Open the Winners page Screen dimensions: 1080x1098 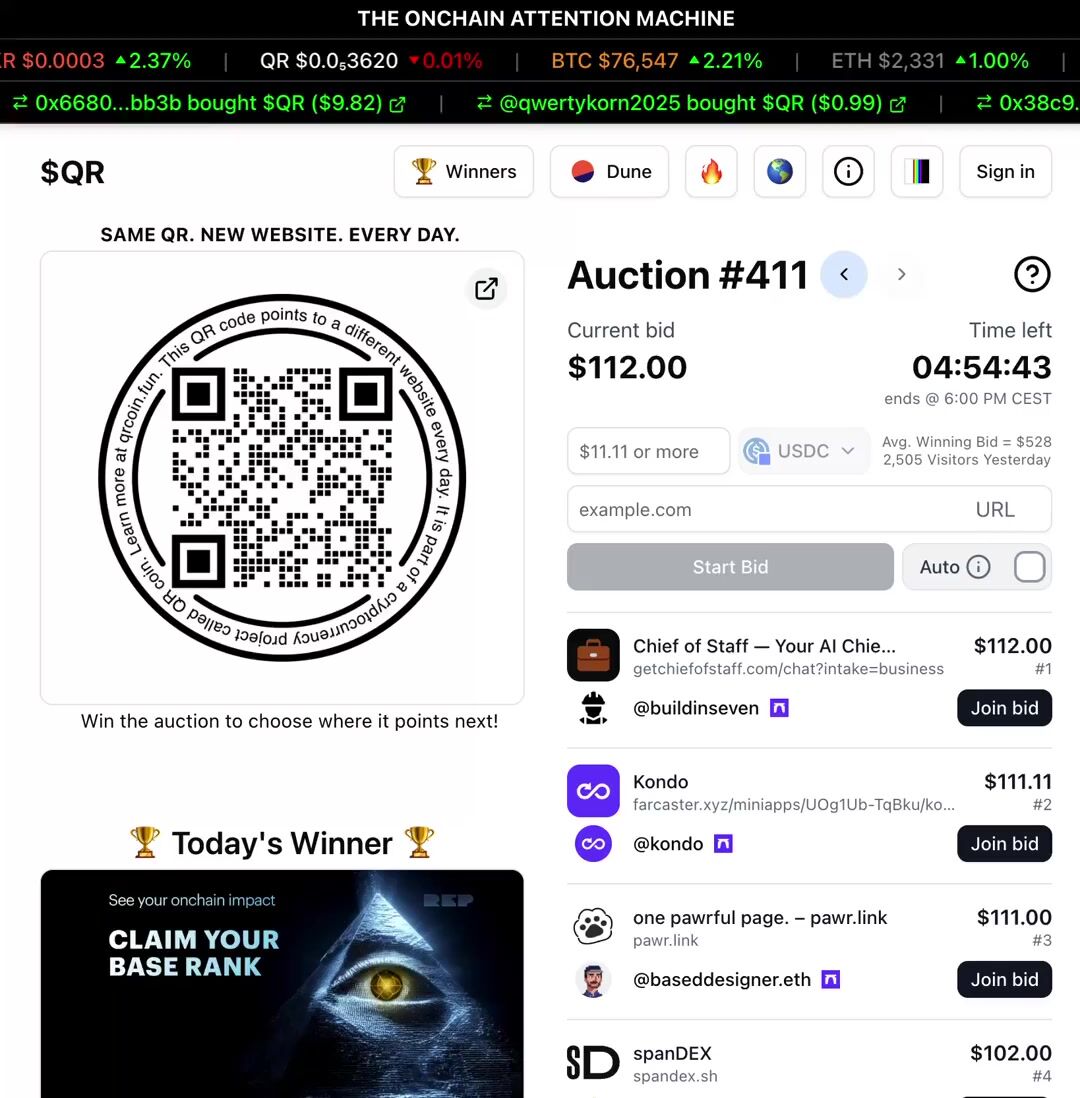464,172
